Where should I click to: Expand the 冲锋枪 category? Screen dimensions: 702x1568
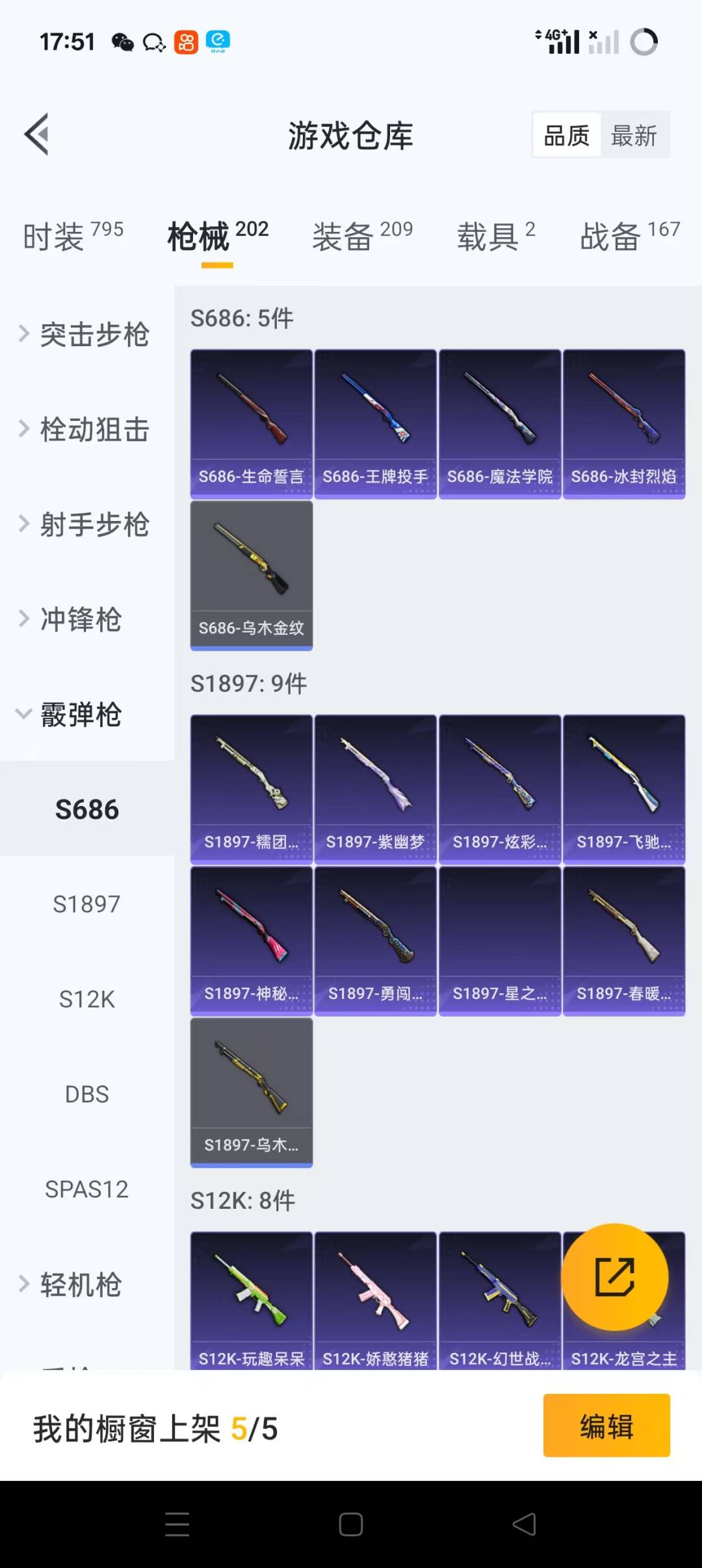click(x=81, y=619)
